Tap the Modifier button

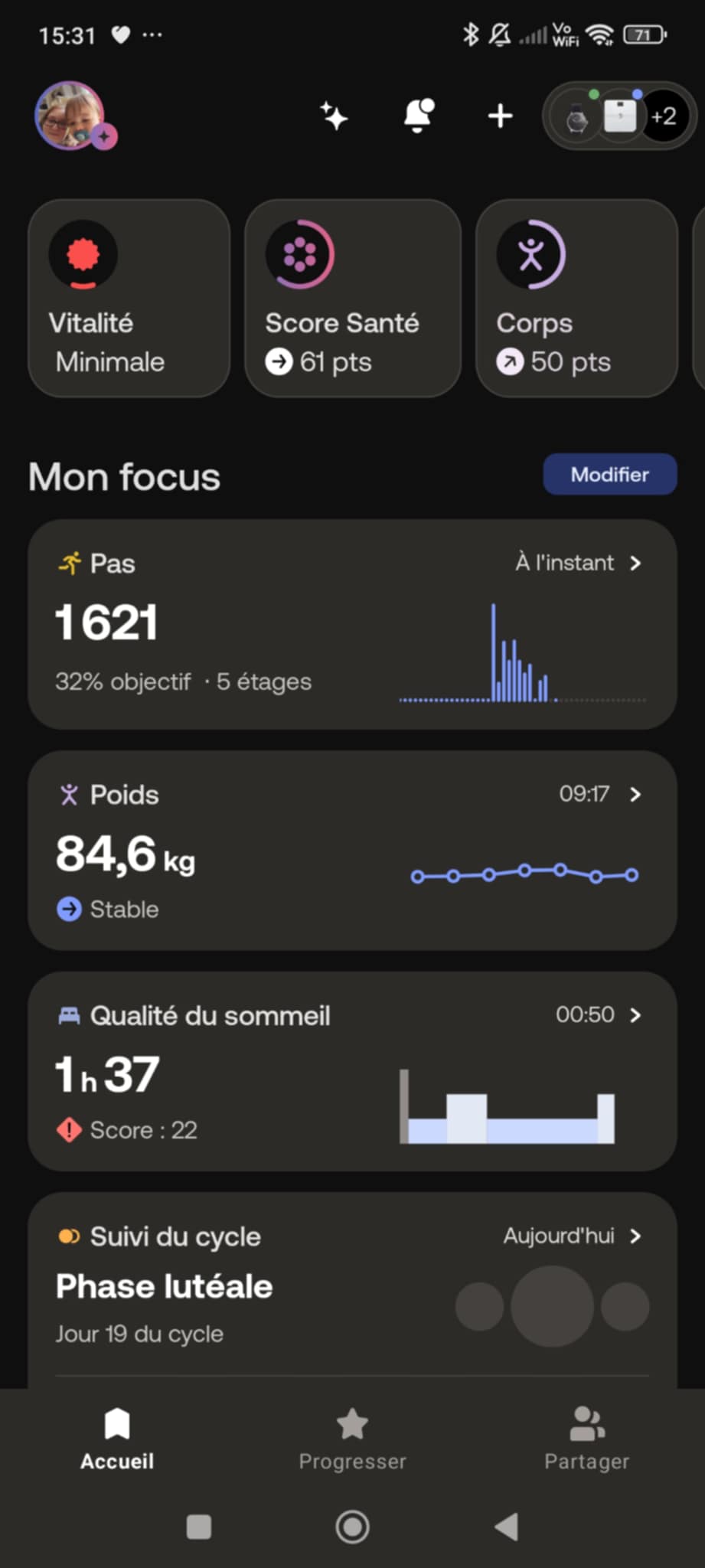pos(609,475)
